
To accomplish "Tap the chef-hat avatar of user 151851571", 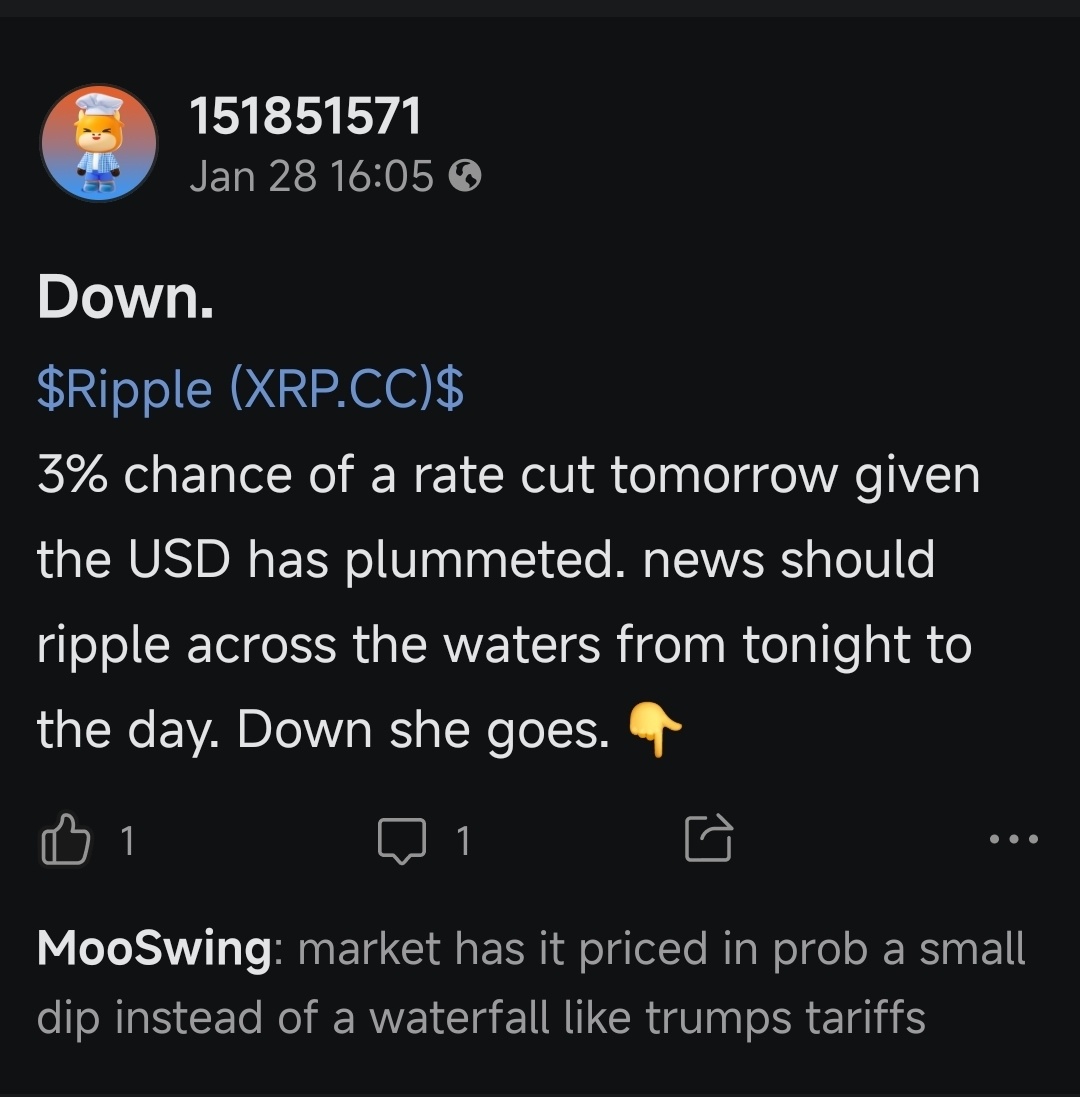I will click(x=98, y=142).
